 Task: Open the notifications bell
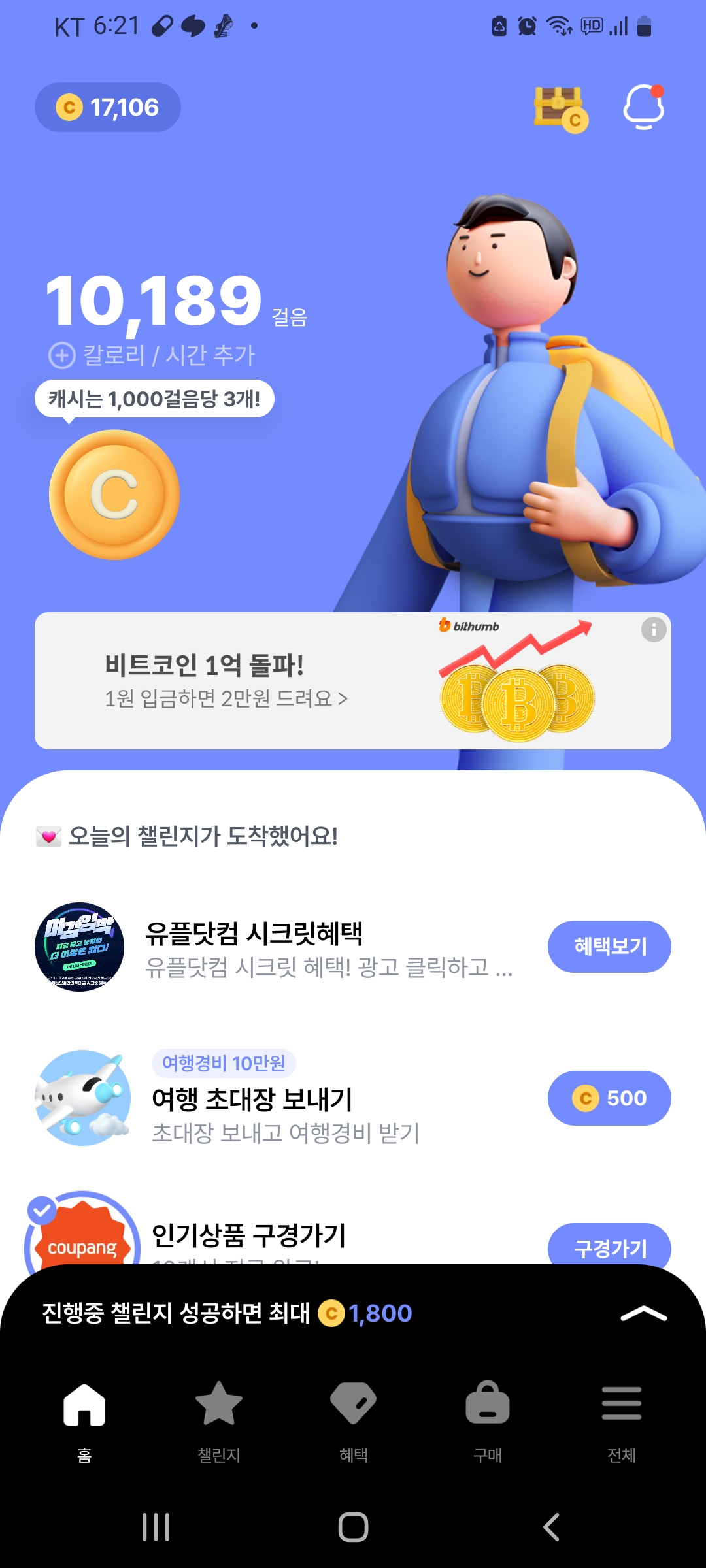click(644, 106)
